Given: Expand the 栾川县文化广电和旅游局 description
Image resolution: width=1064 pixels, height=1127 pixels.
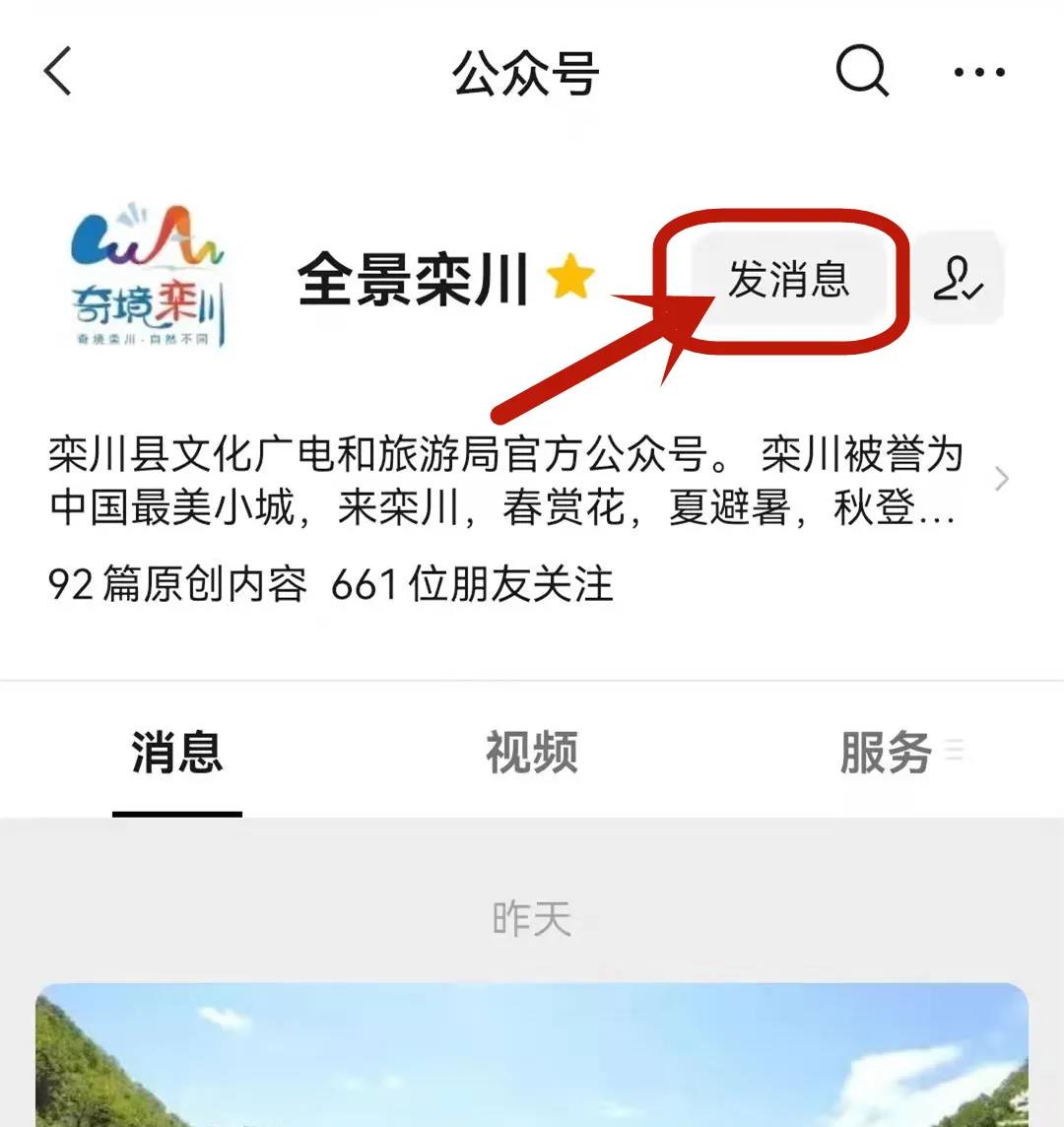Looking at the screenshot, I should pyautogui.click(x=1001, y=480).
